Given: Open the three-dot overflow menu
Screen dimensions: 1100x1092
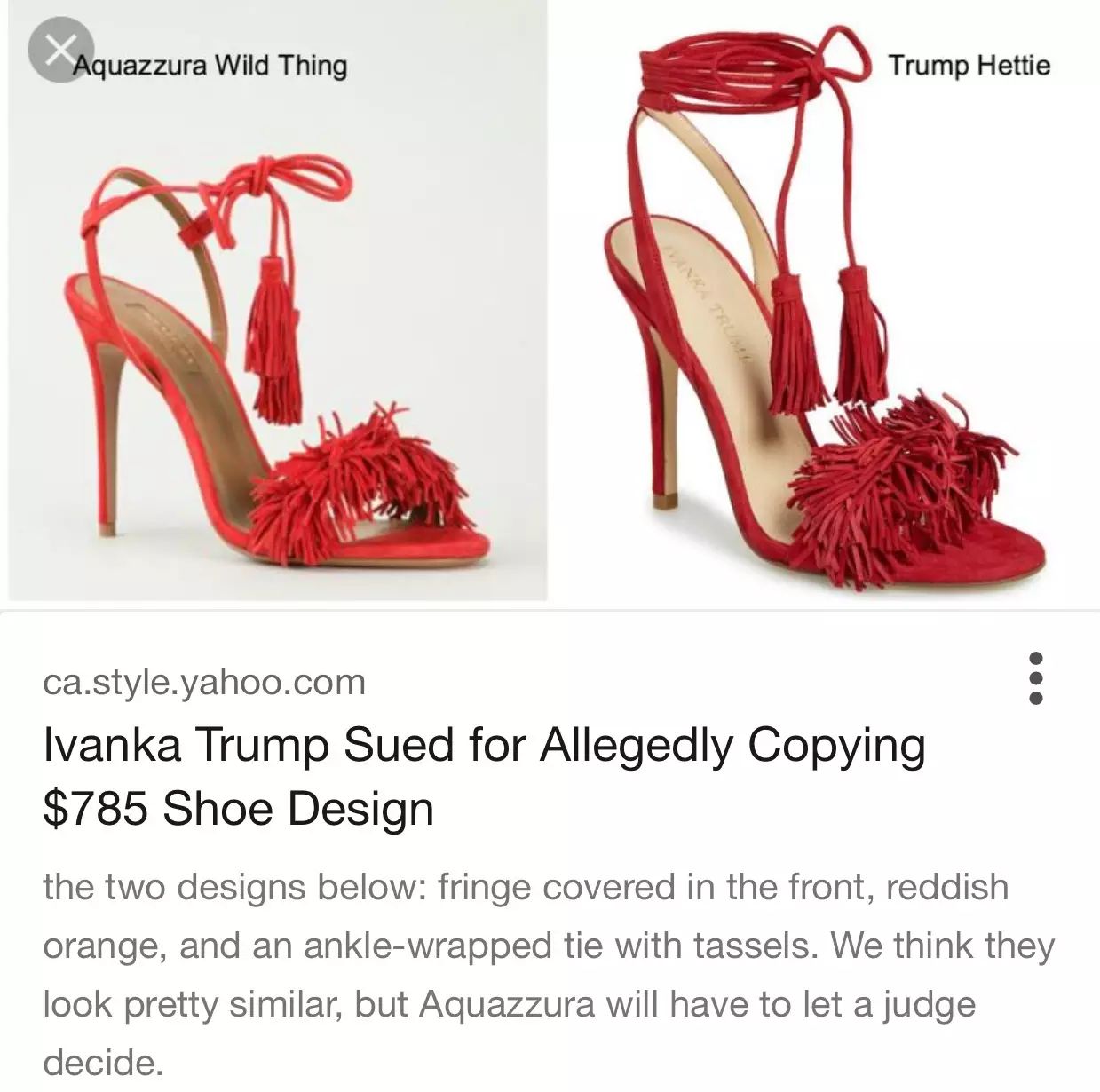Looking at the screenshot, I should click(x=1035, y=679).
